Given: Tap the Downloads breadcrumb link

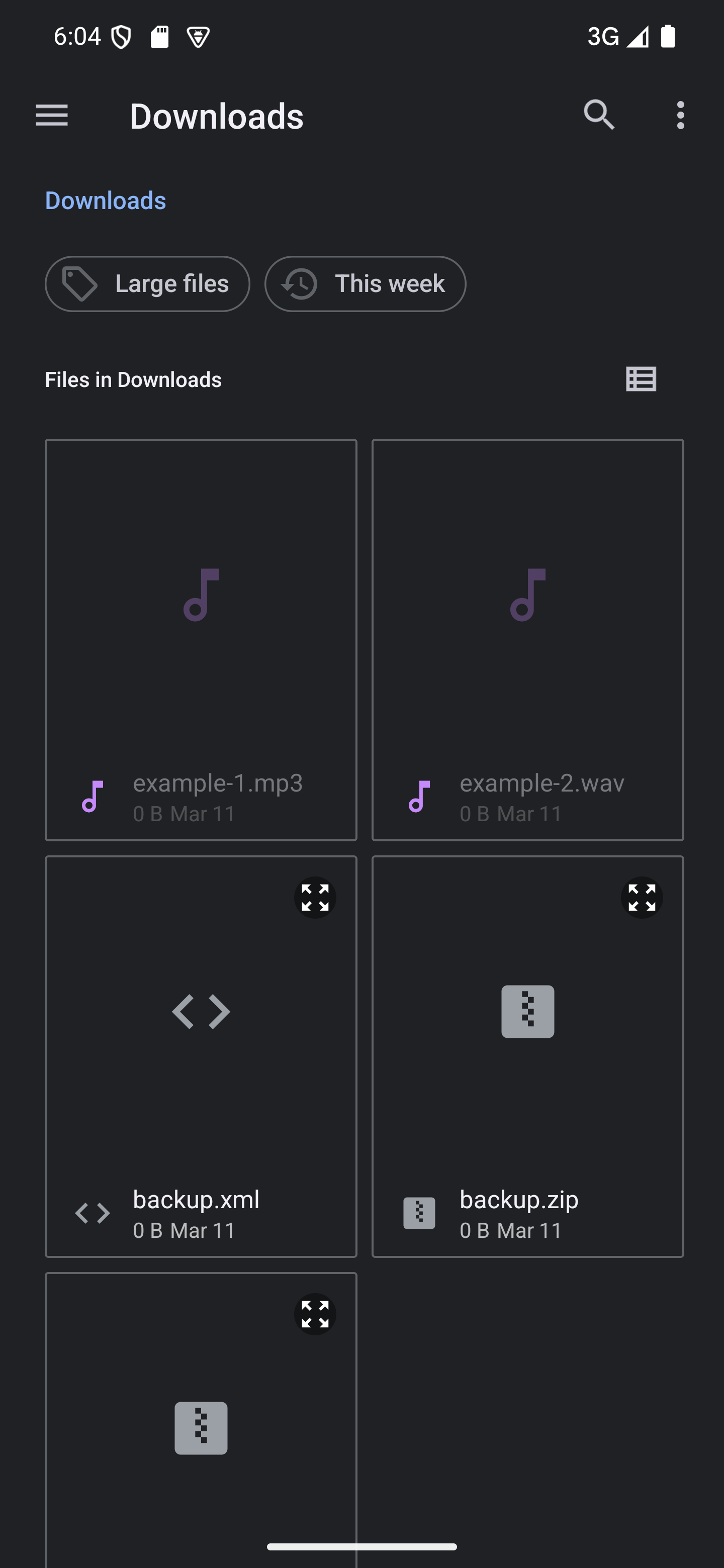Looking at the screenshot, I should coord(106,200).
